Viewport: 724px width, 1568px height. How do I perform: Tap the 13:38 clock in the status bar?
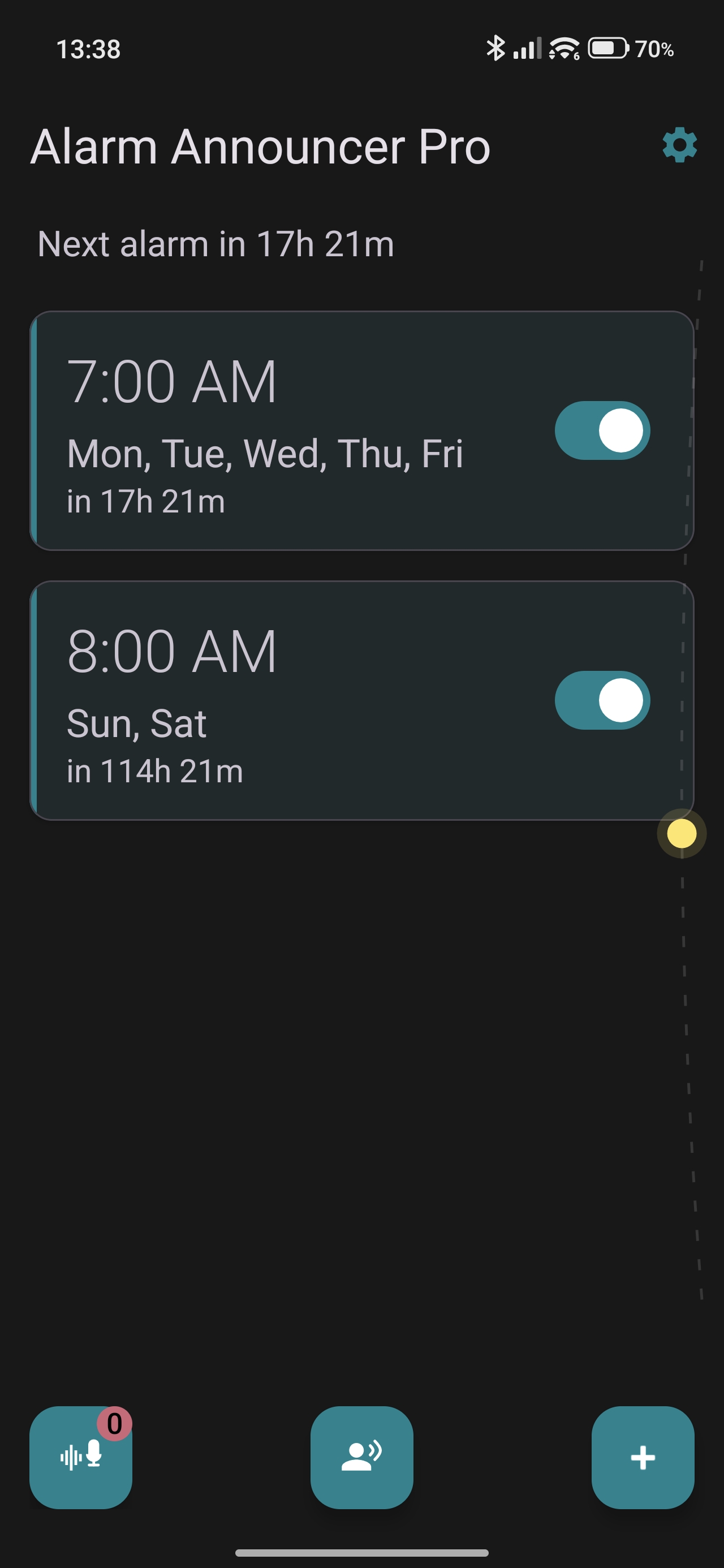(88, 49)
